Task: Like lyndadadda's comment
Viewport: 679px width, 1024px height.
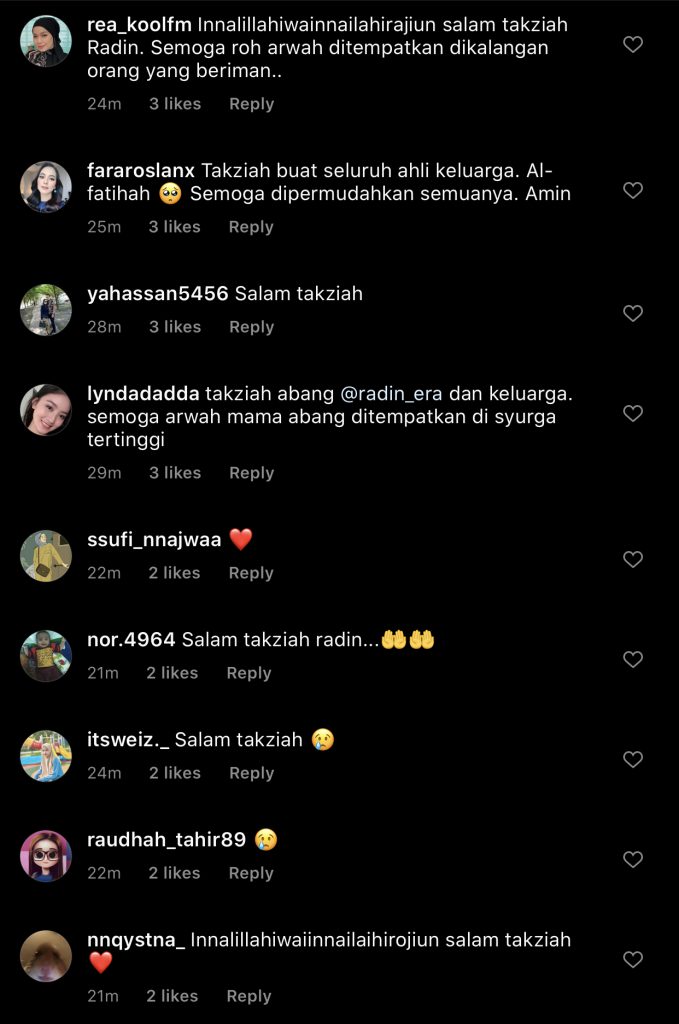Action: [x=633, y=413]
